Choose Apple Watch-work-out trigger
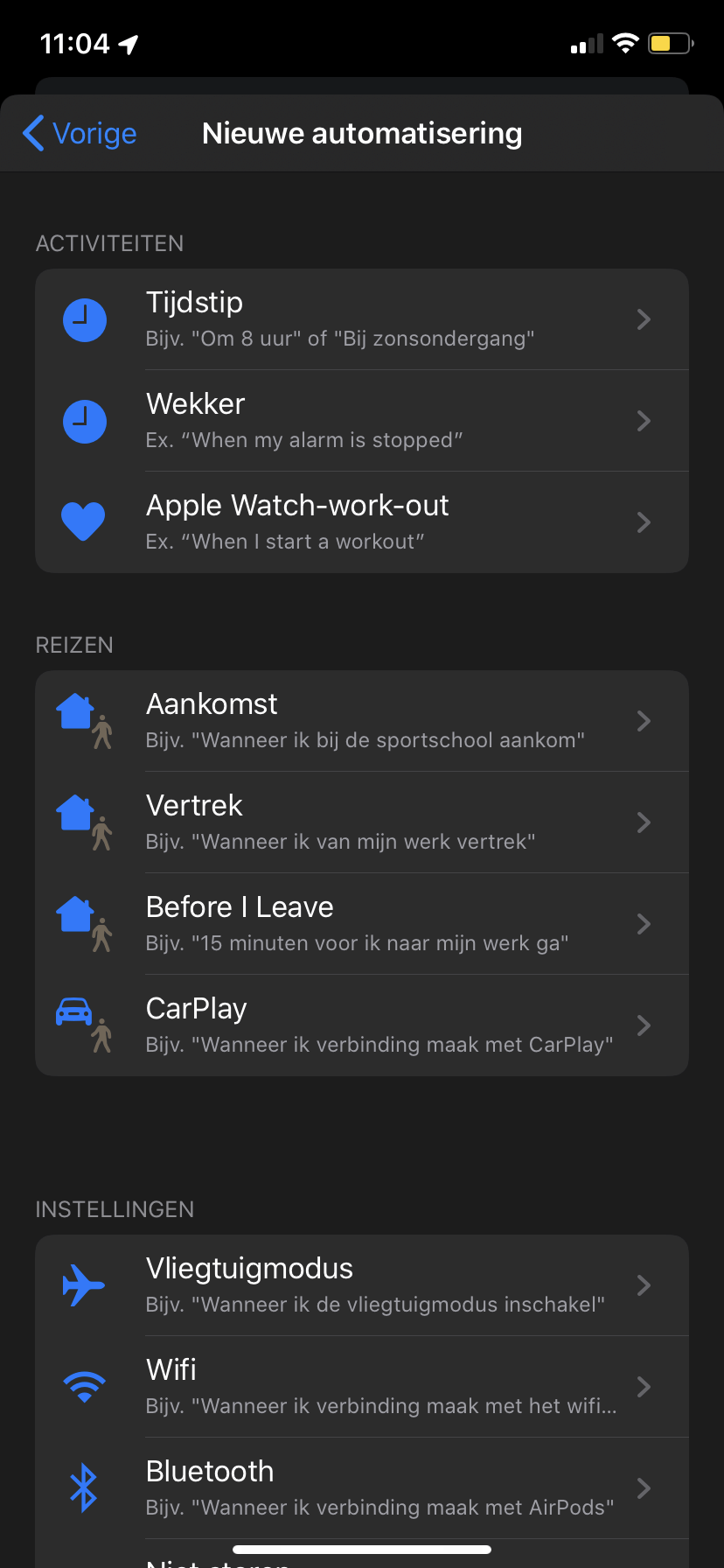The height and width of the screenshot is (1568, 724). 361,522
